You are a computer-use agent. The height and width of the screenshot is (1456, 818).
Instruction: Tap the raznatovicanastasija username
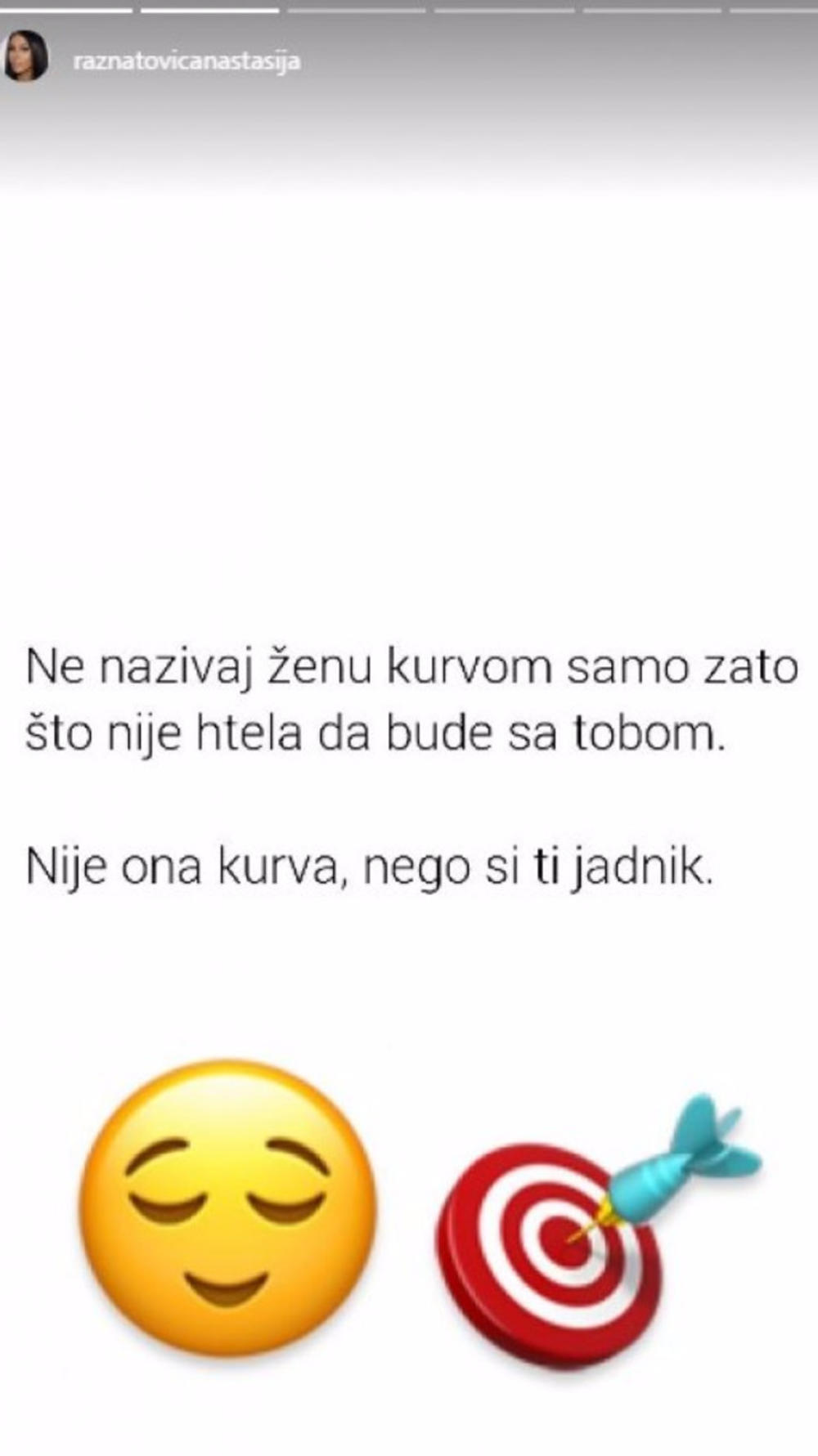186,61
